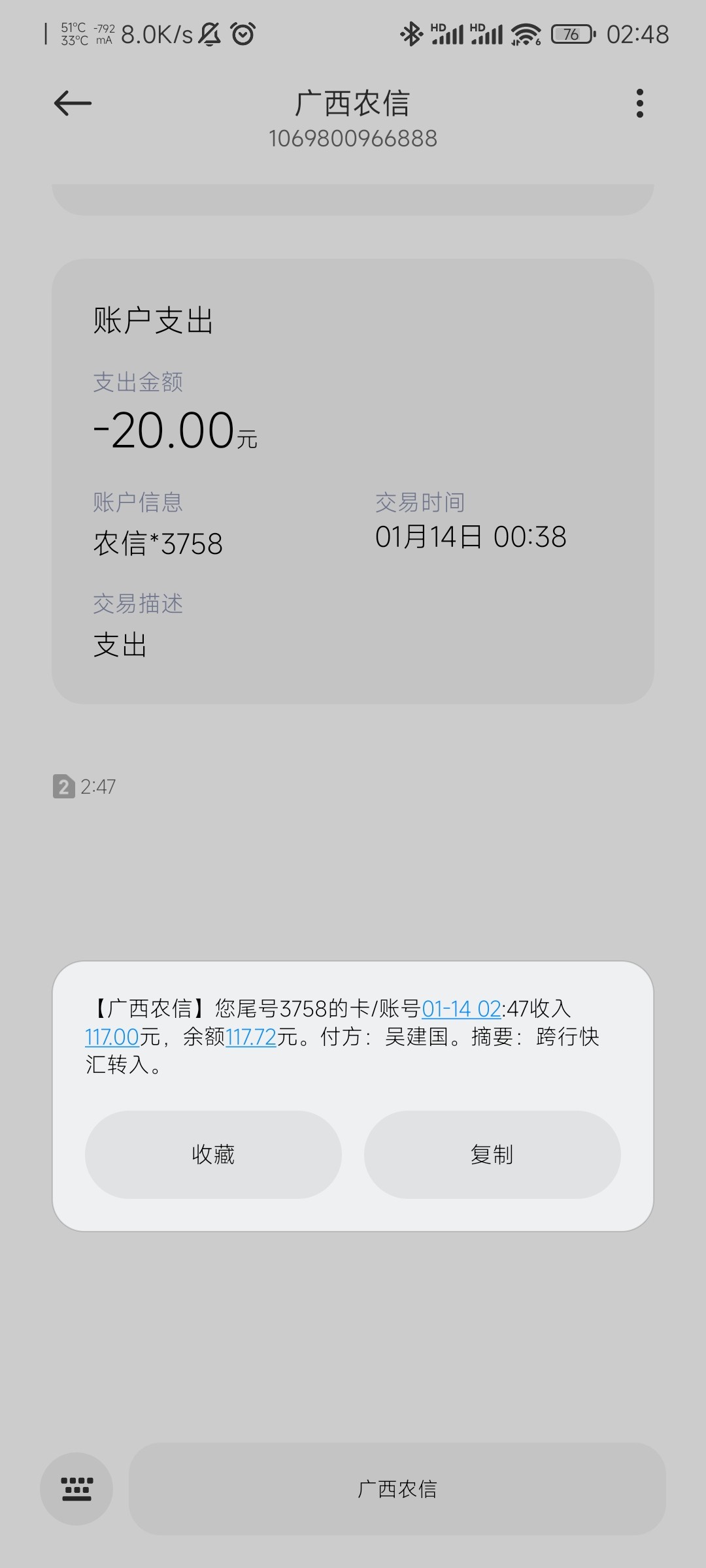
Task: Copy the message with 复制
Action: pyautogui.click(x=492, y=1154)
